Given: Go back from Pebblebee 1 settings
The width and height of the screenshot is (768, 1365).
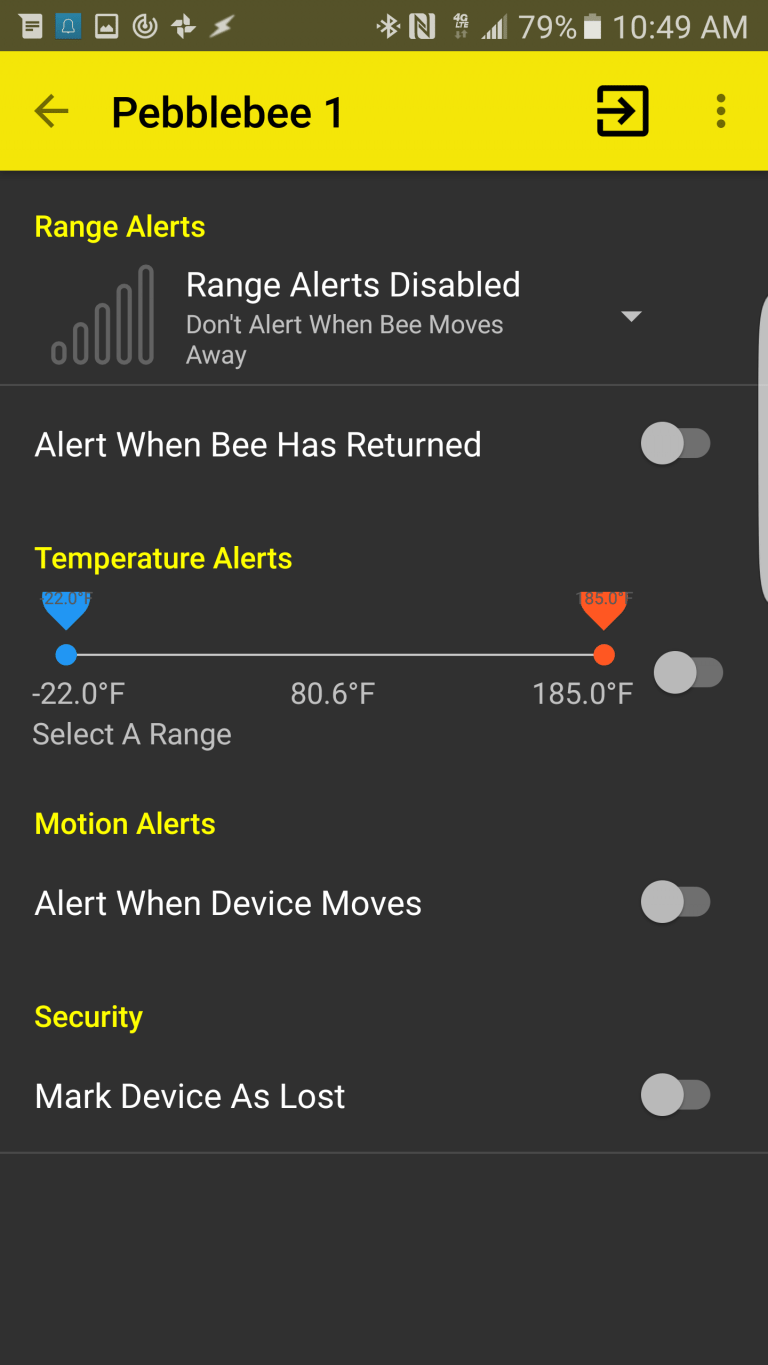Looking at the screenshot, I should 52,111.
